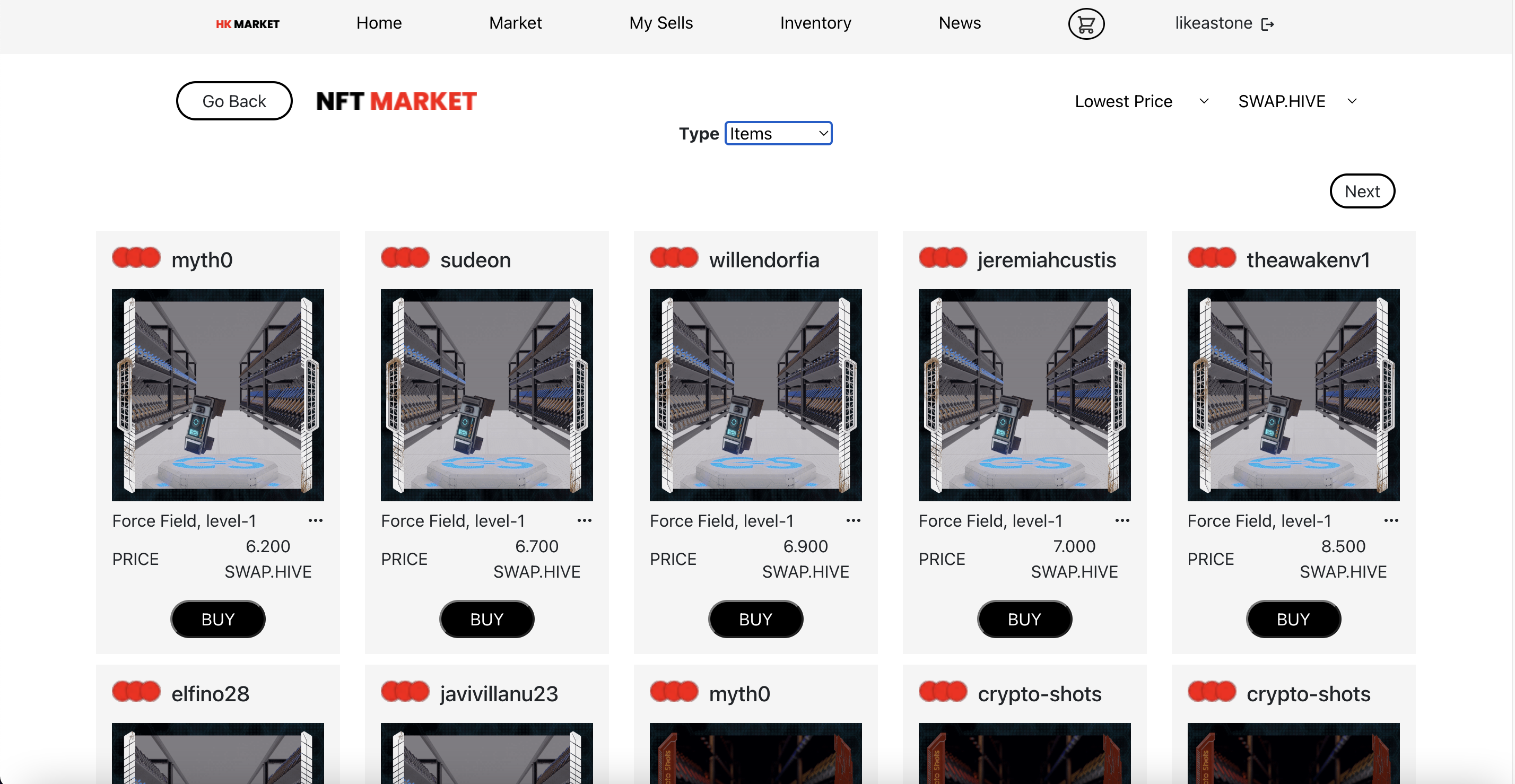Buy jeremiahcustis's Force Field item
Image resolution: width=1515 pixels, height=784 pixels.
coord(1024,619)
